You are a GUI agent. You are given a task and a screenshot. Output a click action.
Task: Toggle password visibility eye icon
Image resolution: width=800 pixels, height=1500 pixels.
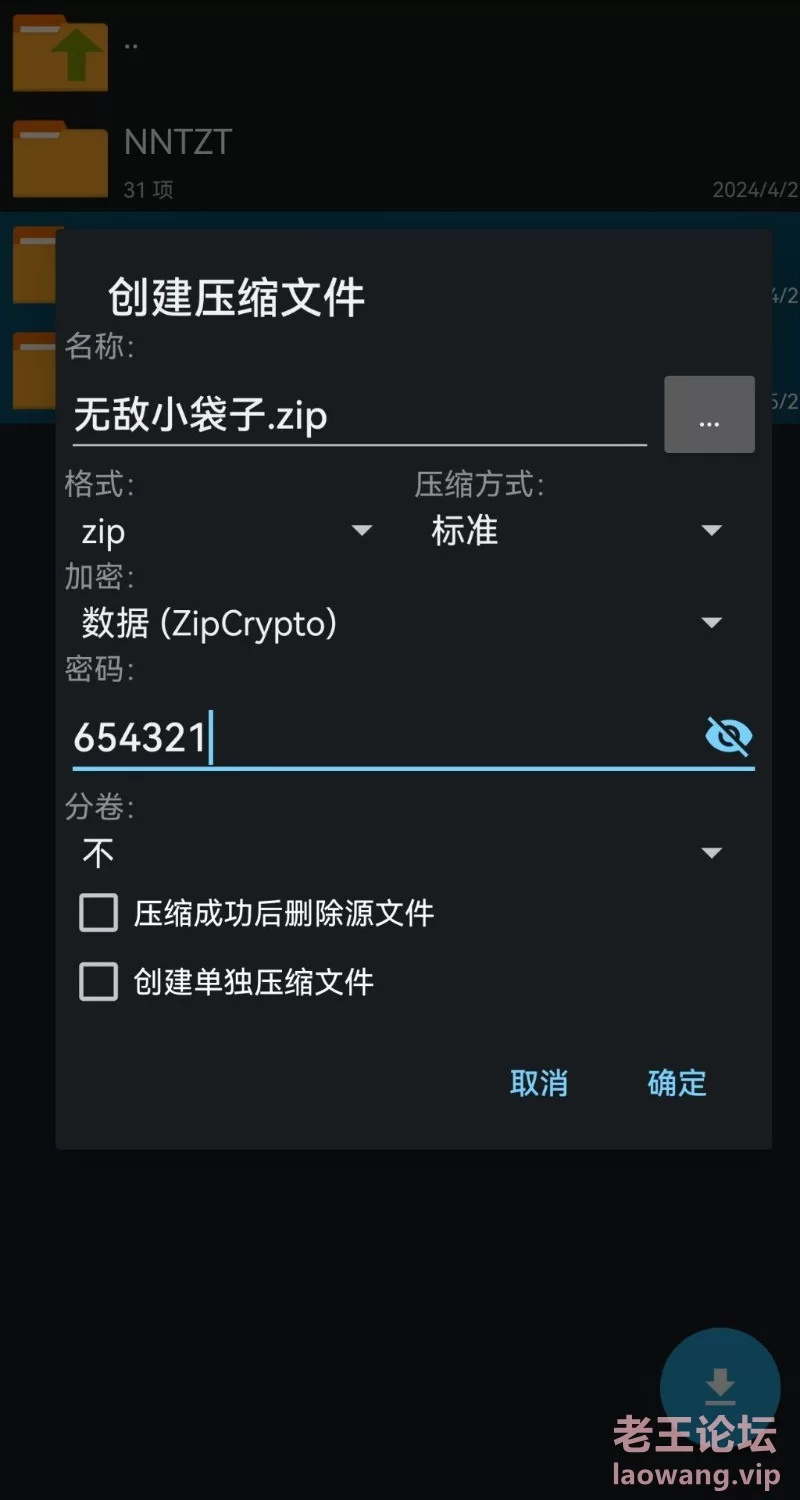[x=728, y=737]
